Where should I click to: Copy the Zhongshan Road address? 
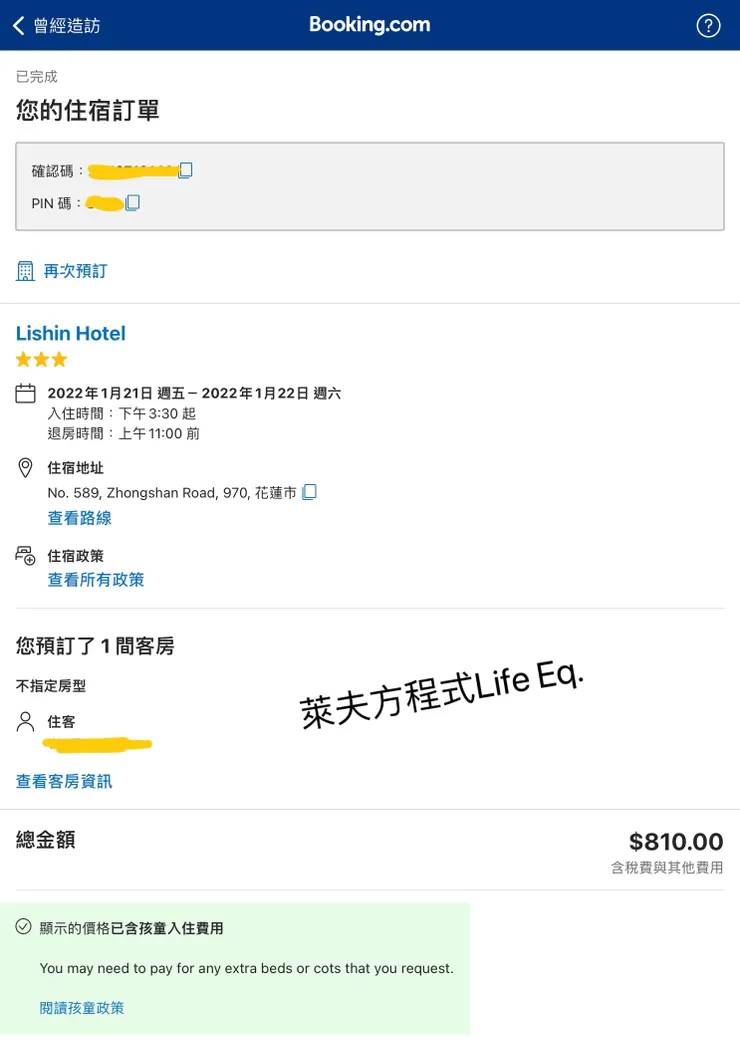pos(308,491)
